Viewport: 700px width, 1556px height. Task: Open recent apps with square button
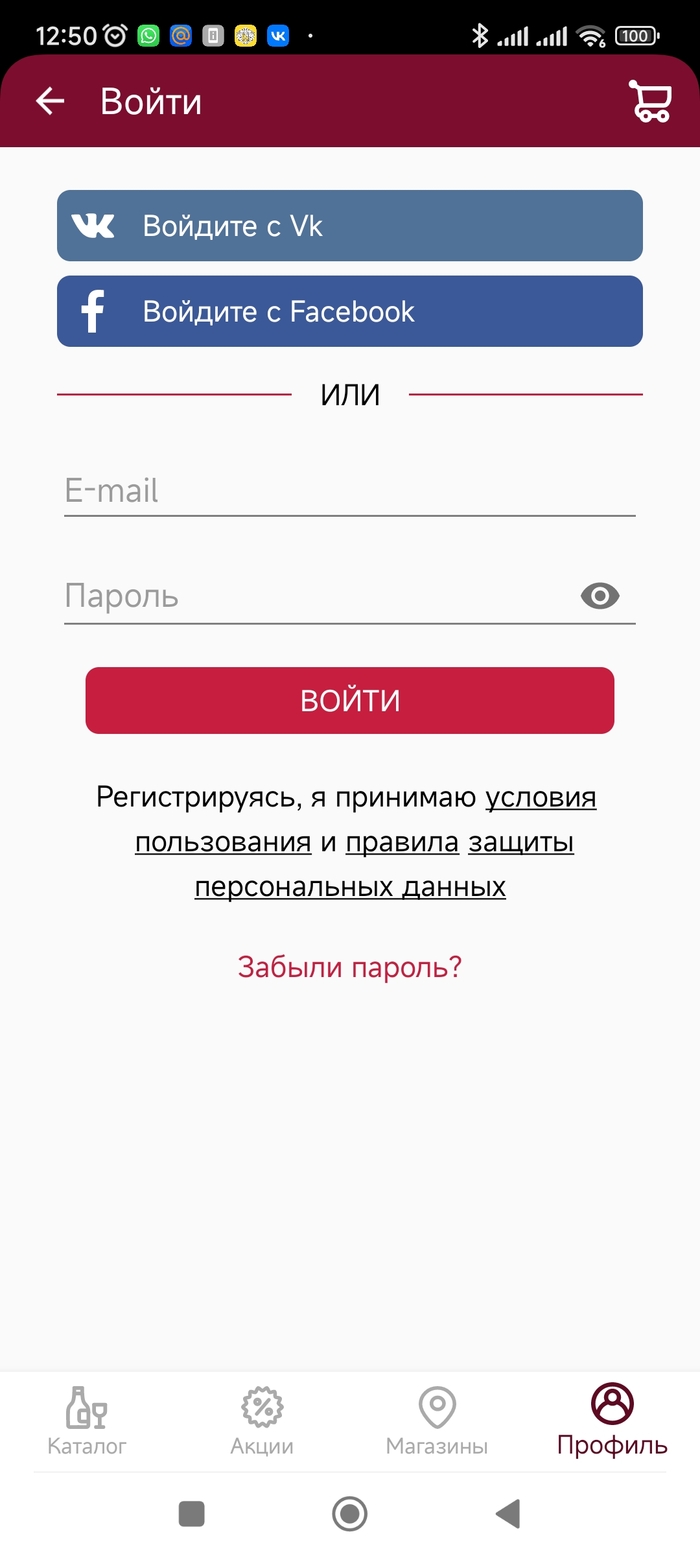pos(191,1513)
